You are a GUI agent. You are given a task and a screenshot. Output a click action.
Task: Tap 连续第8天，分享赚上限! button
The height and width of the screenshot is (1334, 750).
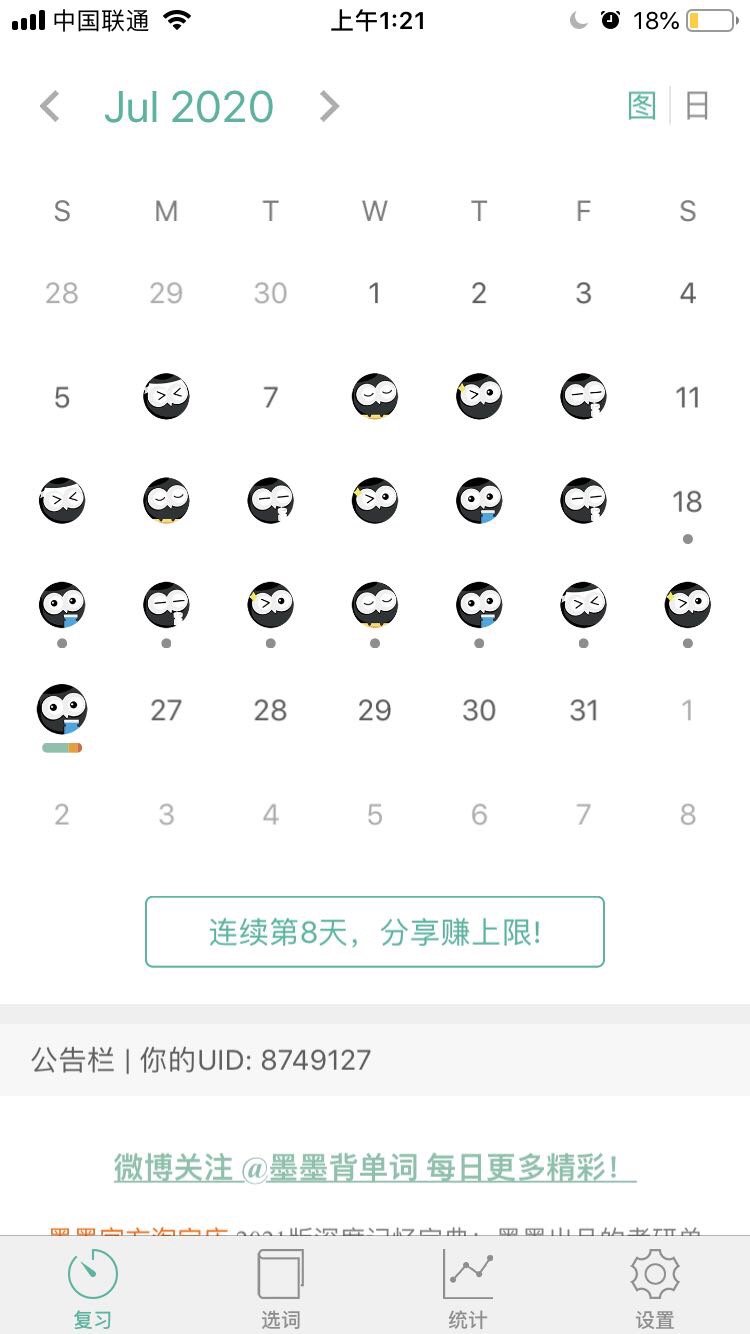[x=375, y=932]
